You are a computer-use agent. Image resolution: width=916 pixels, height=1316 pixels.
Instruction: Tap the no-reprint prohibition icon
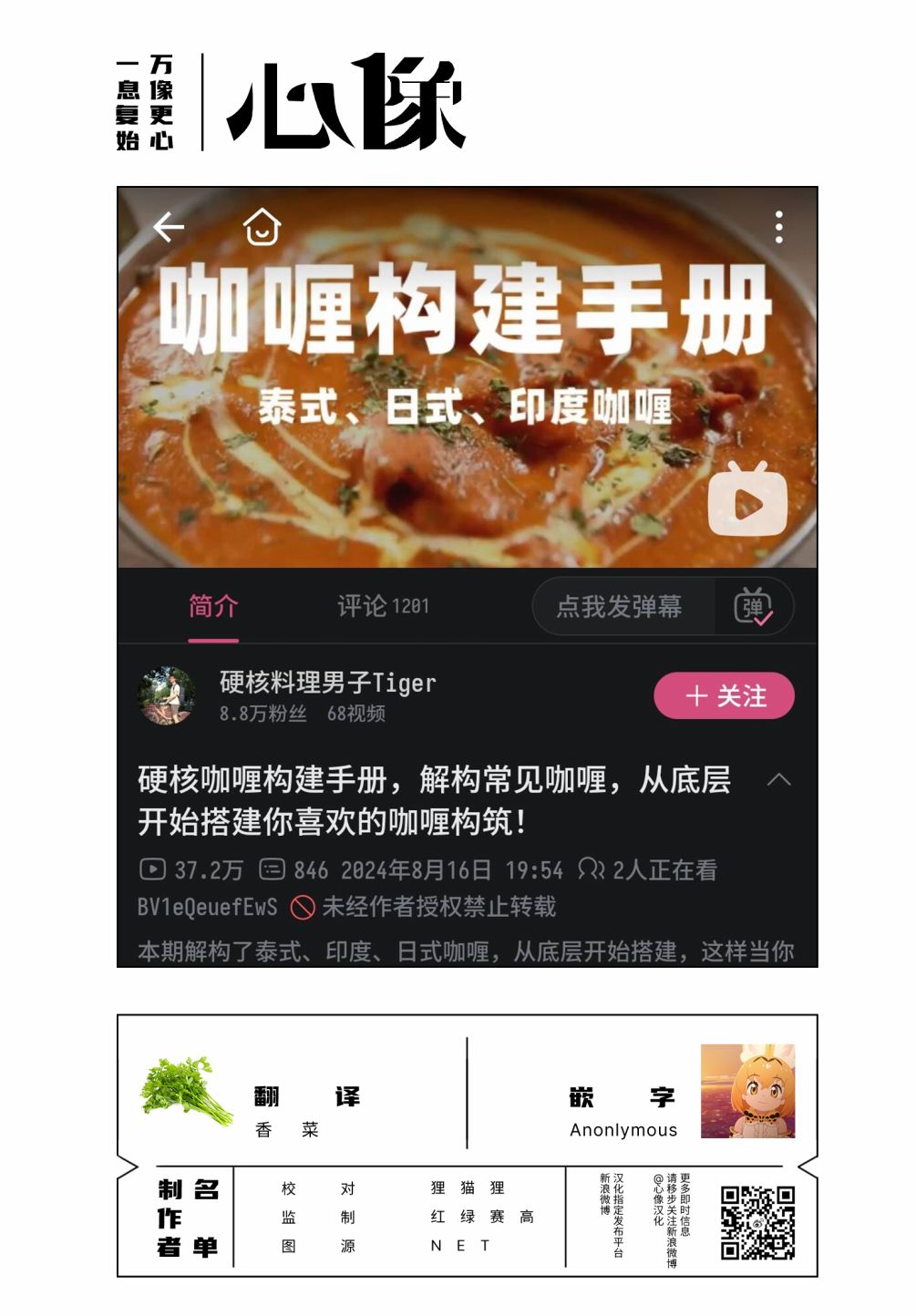pos(304,908)
